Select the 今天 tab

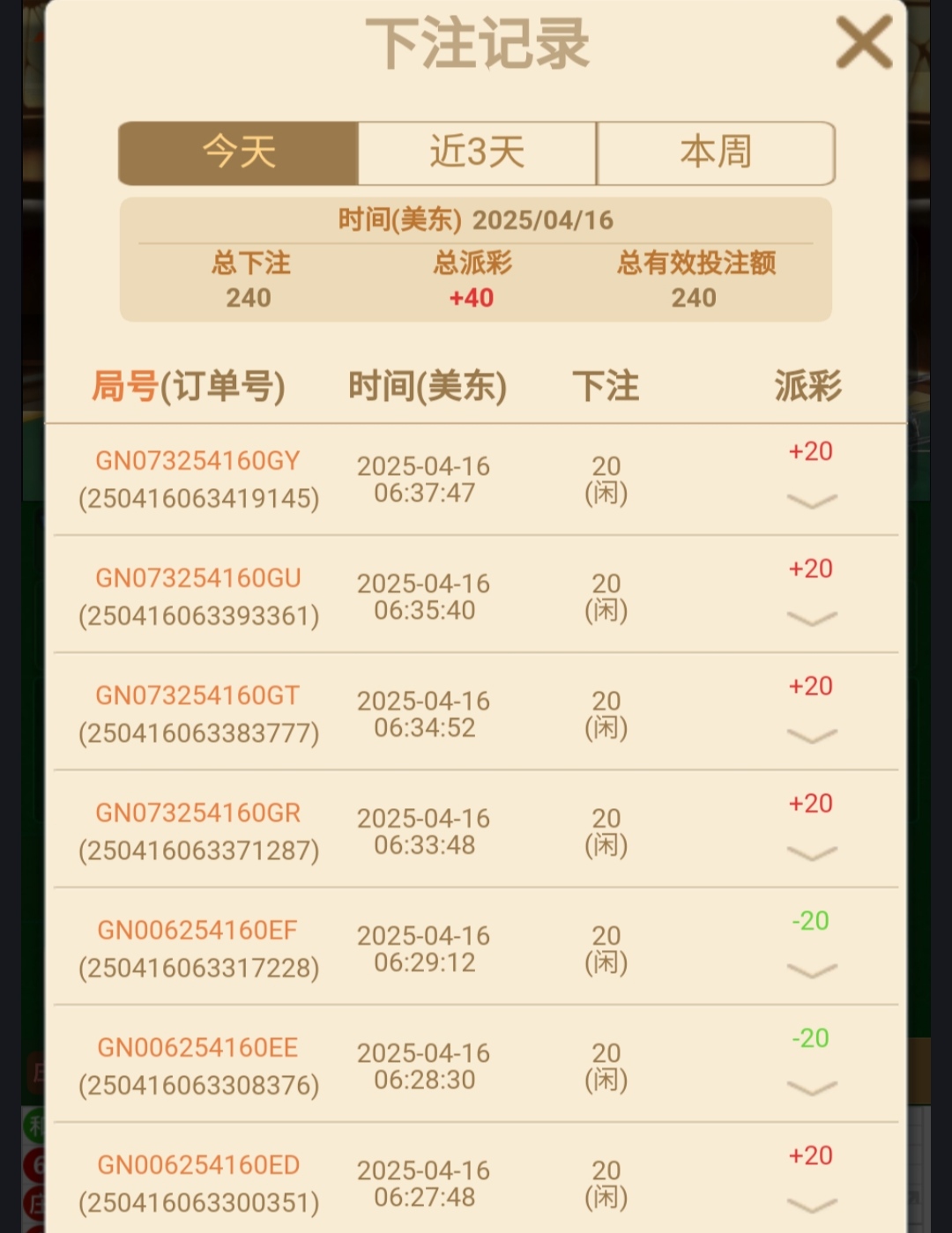tap(239, 152)
